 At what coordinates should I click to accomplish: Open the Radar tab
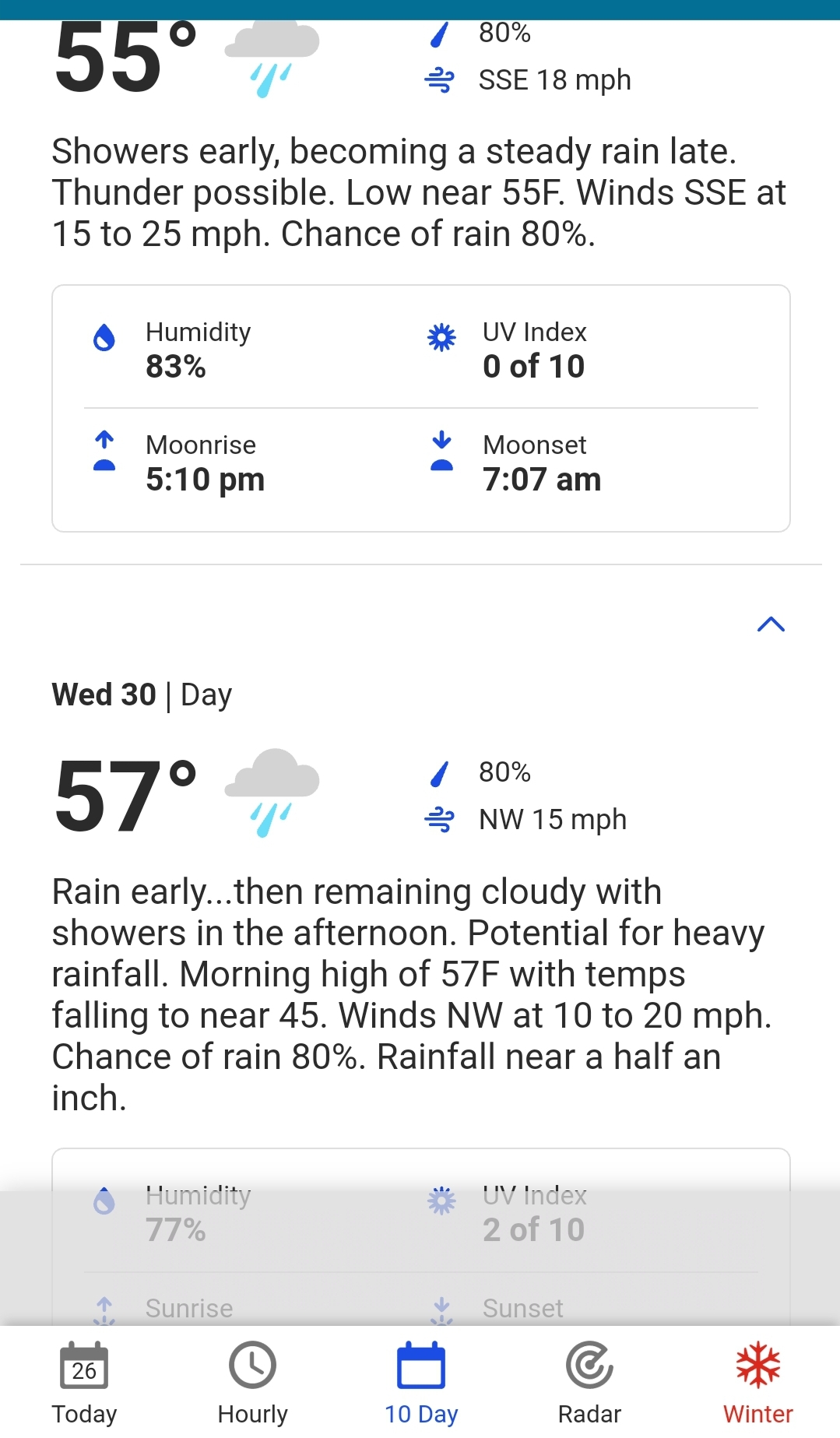pos(589,1384)
